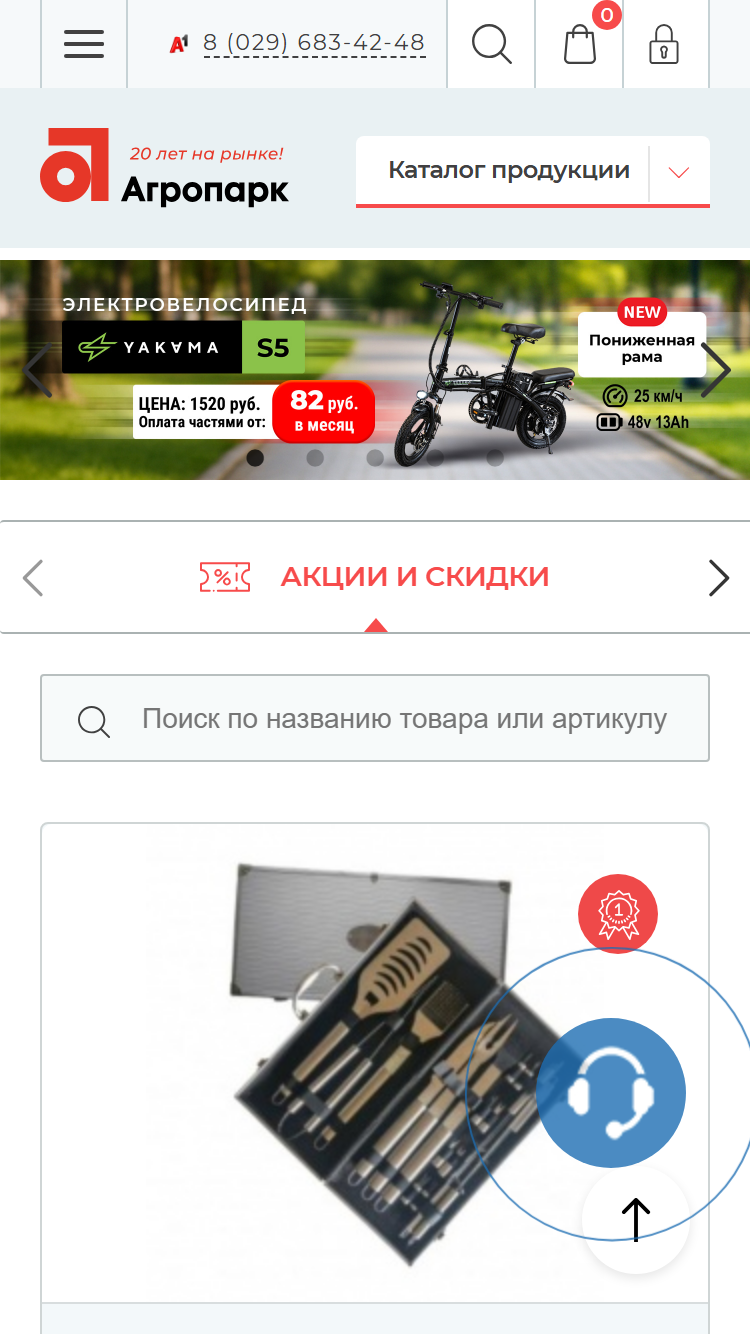This screenshot has height=1334, width=750.
Task: Open the shopping cart
Action: coord(580,44)
